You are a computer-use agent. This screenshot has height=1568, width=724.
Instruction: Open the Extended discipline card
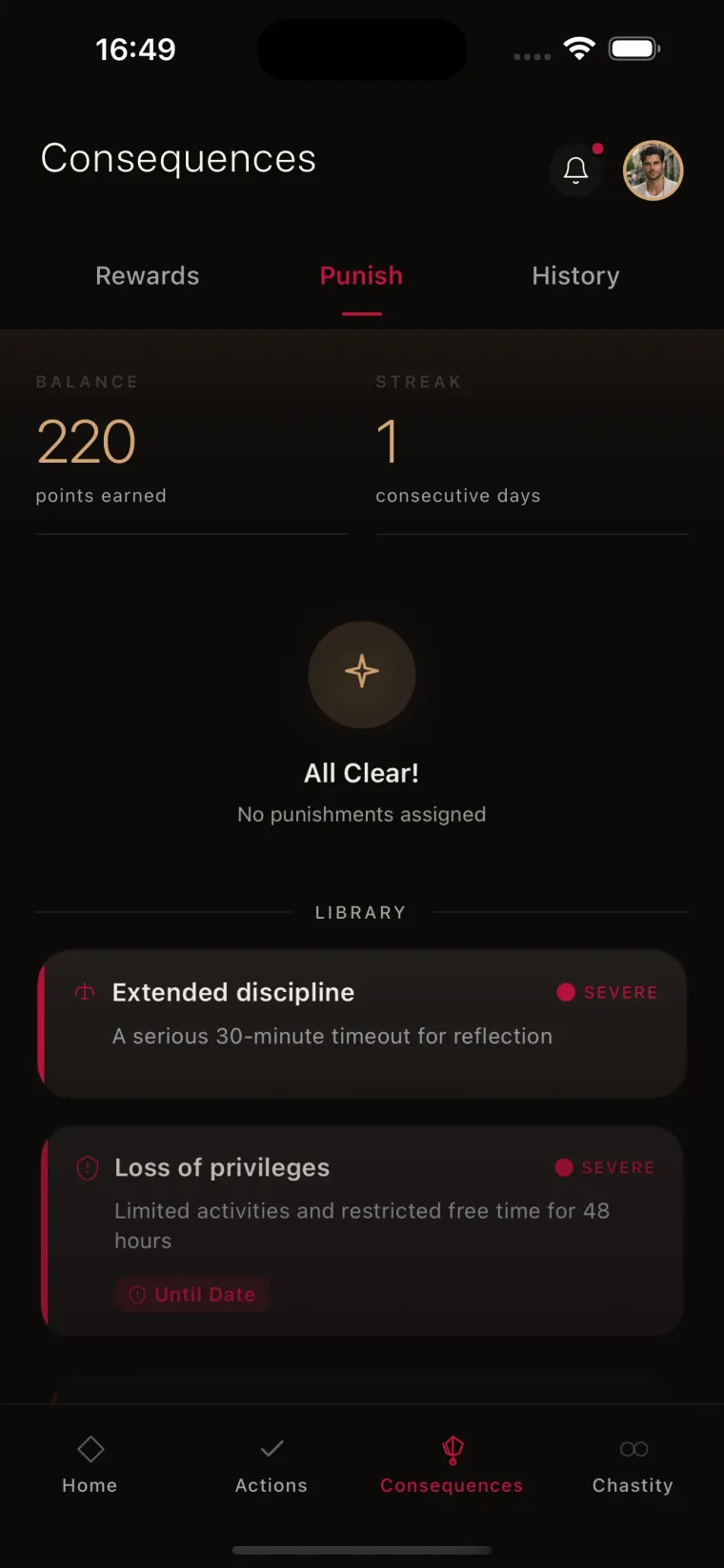[x=362, y=1023]
